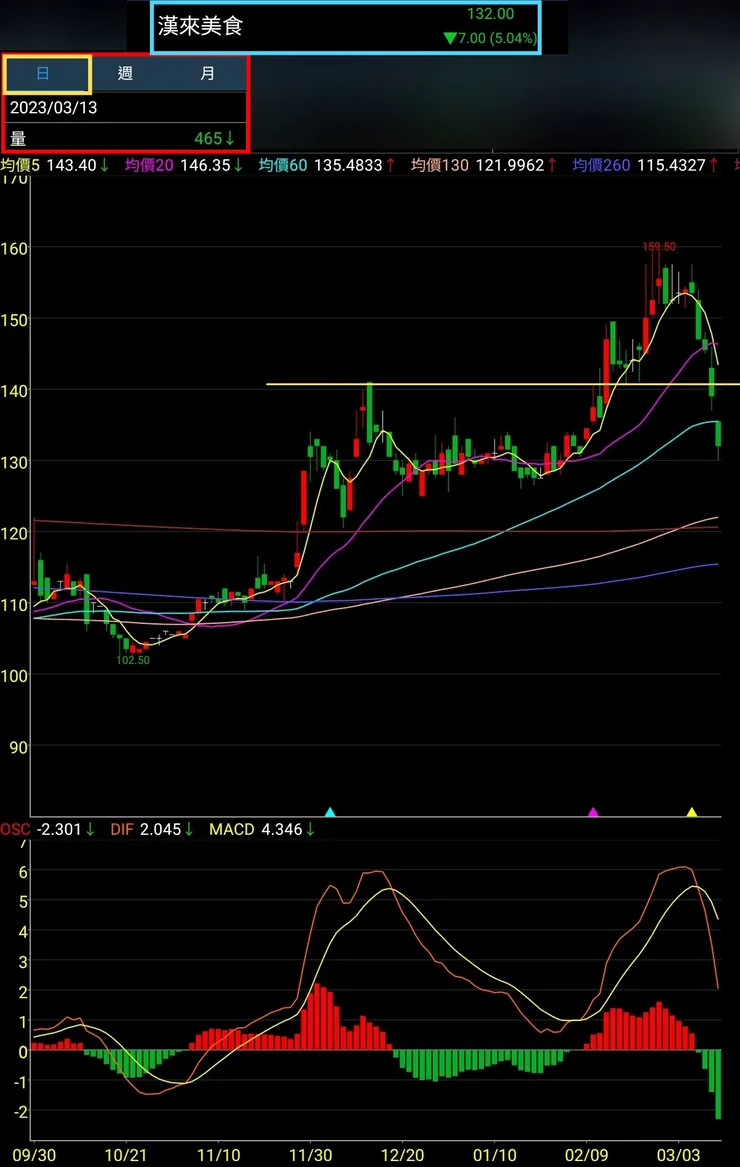This screenshot has height=1167, width=740.
Task: Switch to the 月 monthly chart
Action: click(x=207, y=74)
